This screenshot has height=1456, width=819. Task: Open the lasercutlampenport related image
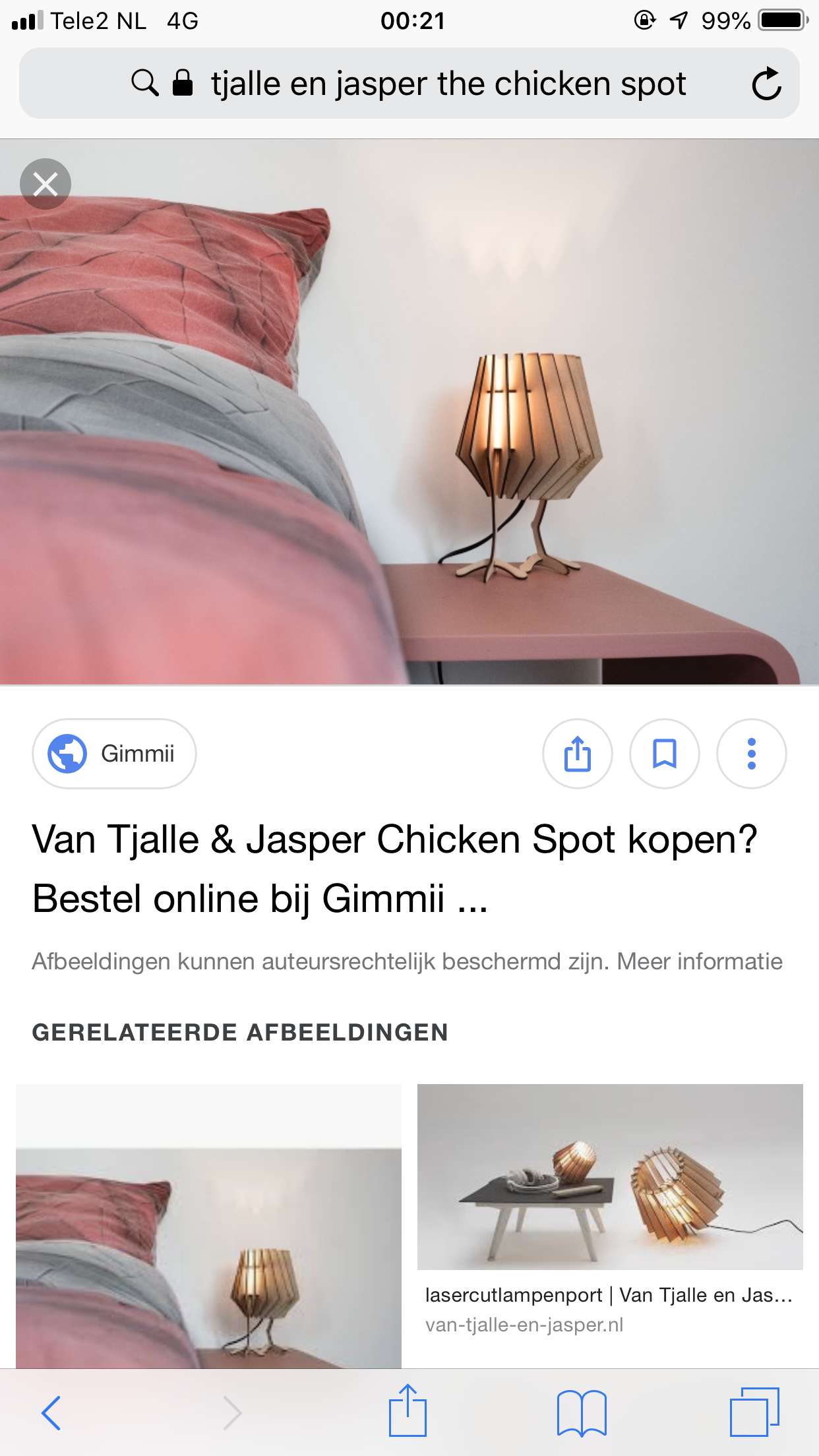610,1177
